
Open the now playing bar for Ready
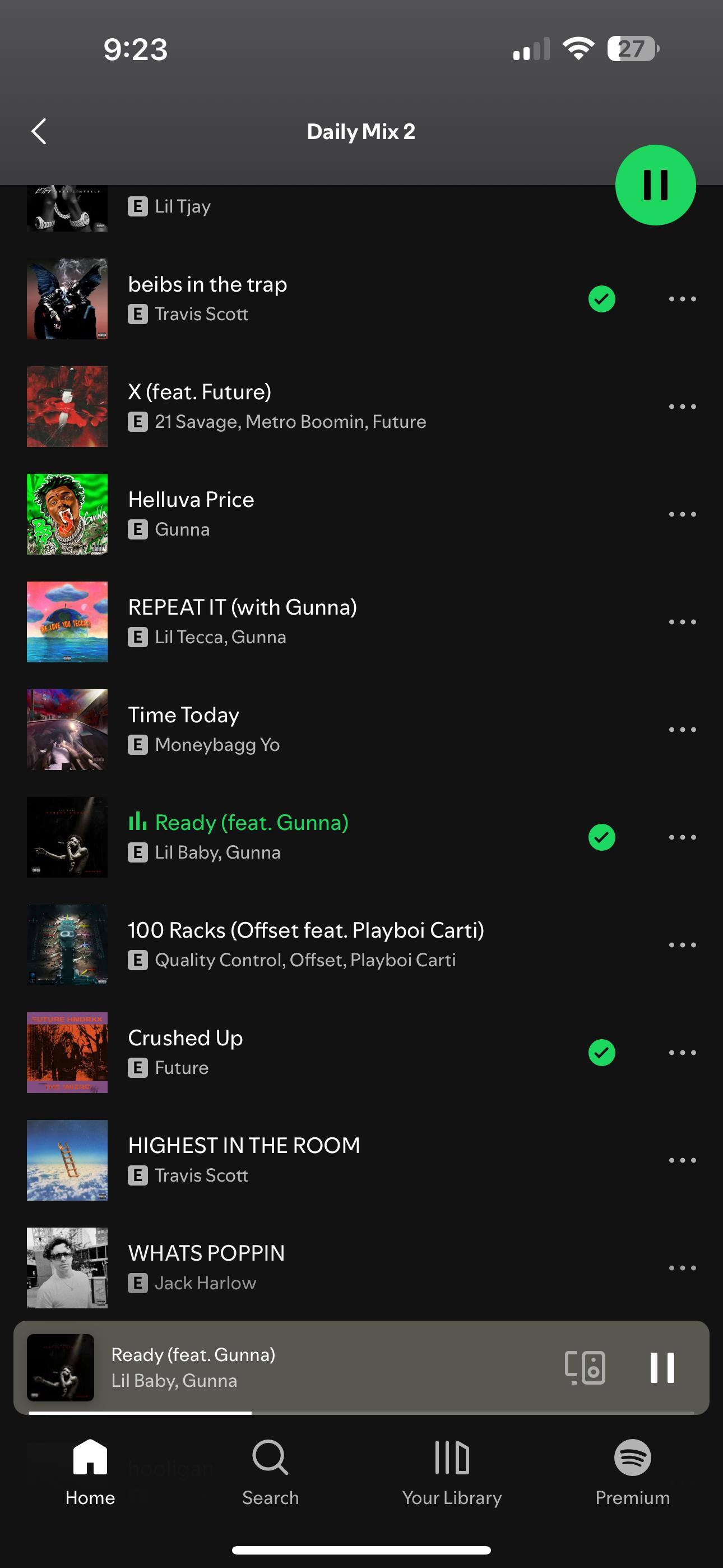(x=304, y=1367)
